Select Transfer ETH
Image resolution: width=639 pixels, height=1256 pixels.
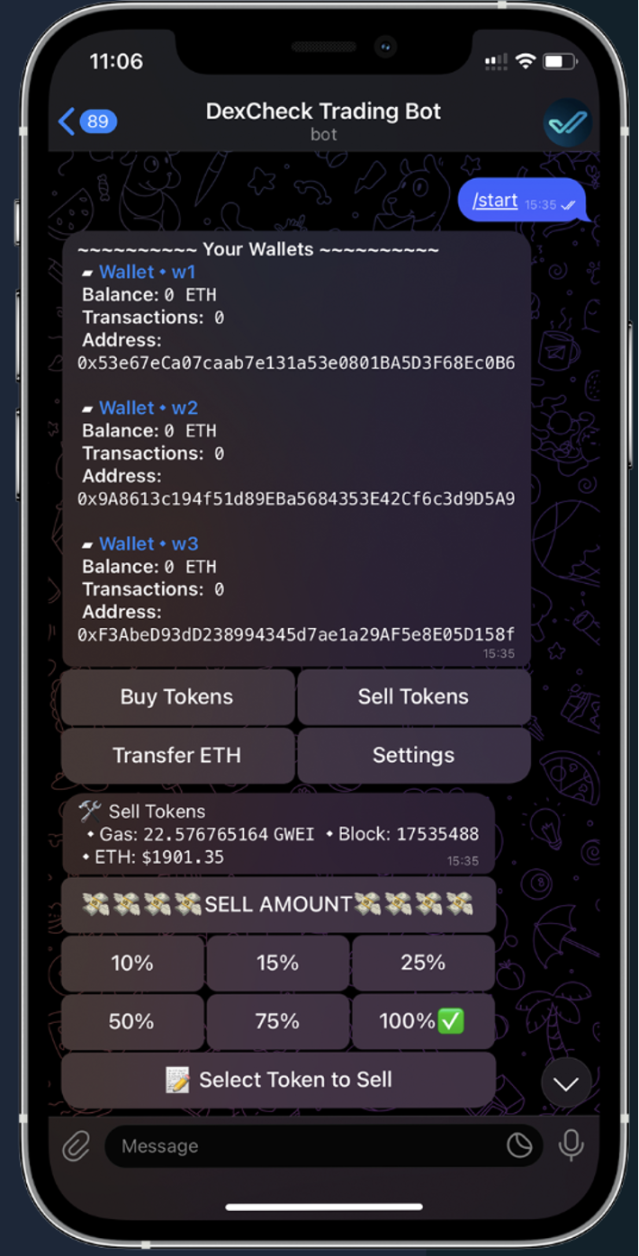click(x=177, y=755)
